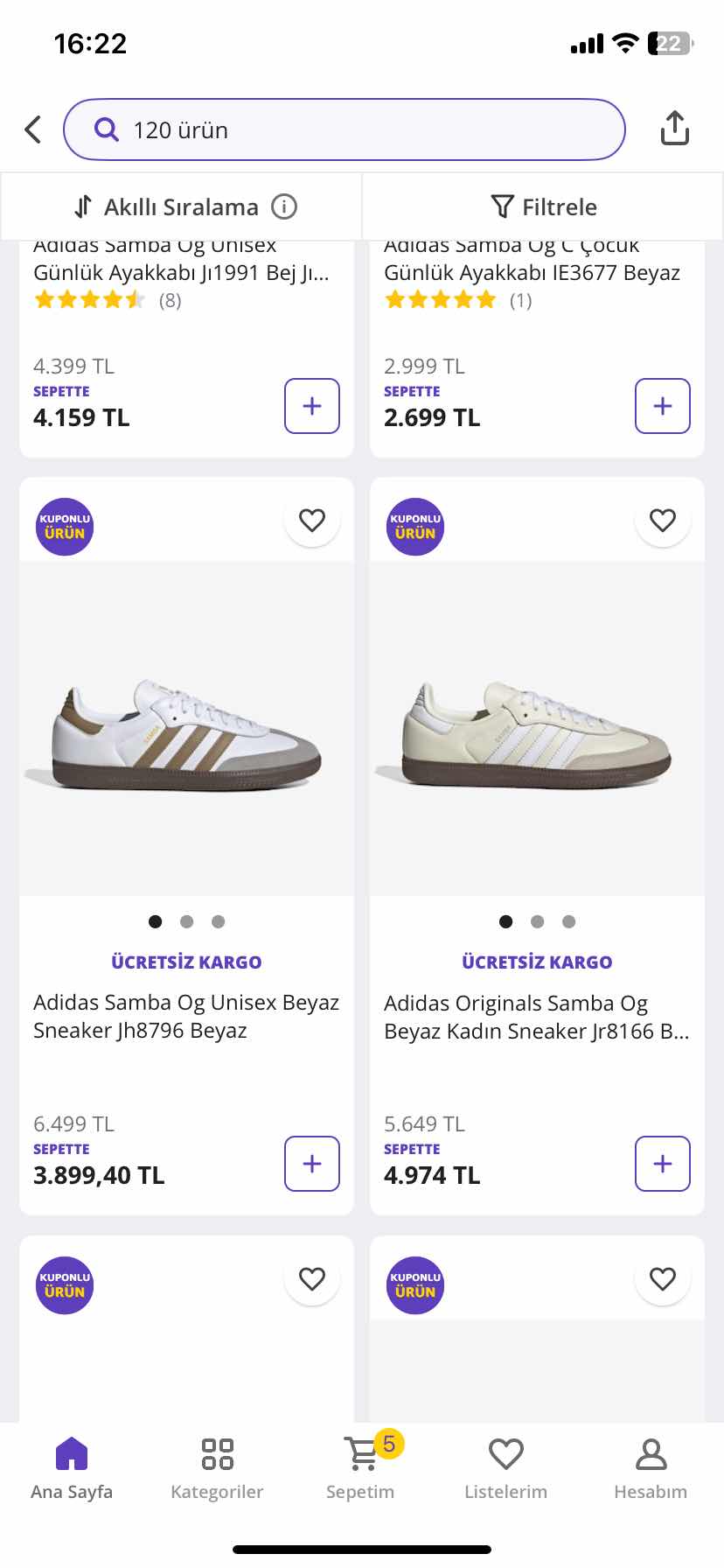Viewport: 724px width, 1568px height.
Task: Favorite the Originals Samba Og Kadın Jr8166
Action: click(662, 521)
